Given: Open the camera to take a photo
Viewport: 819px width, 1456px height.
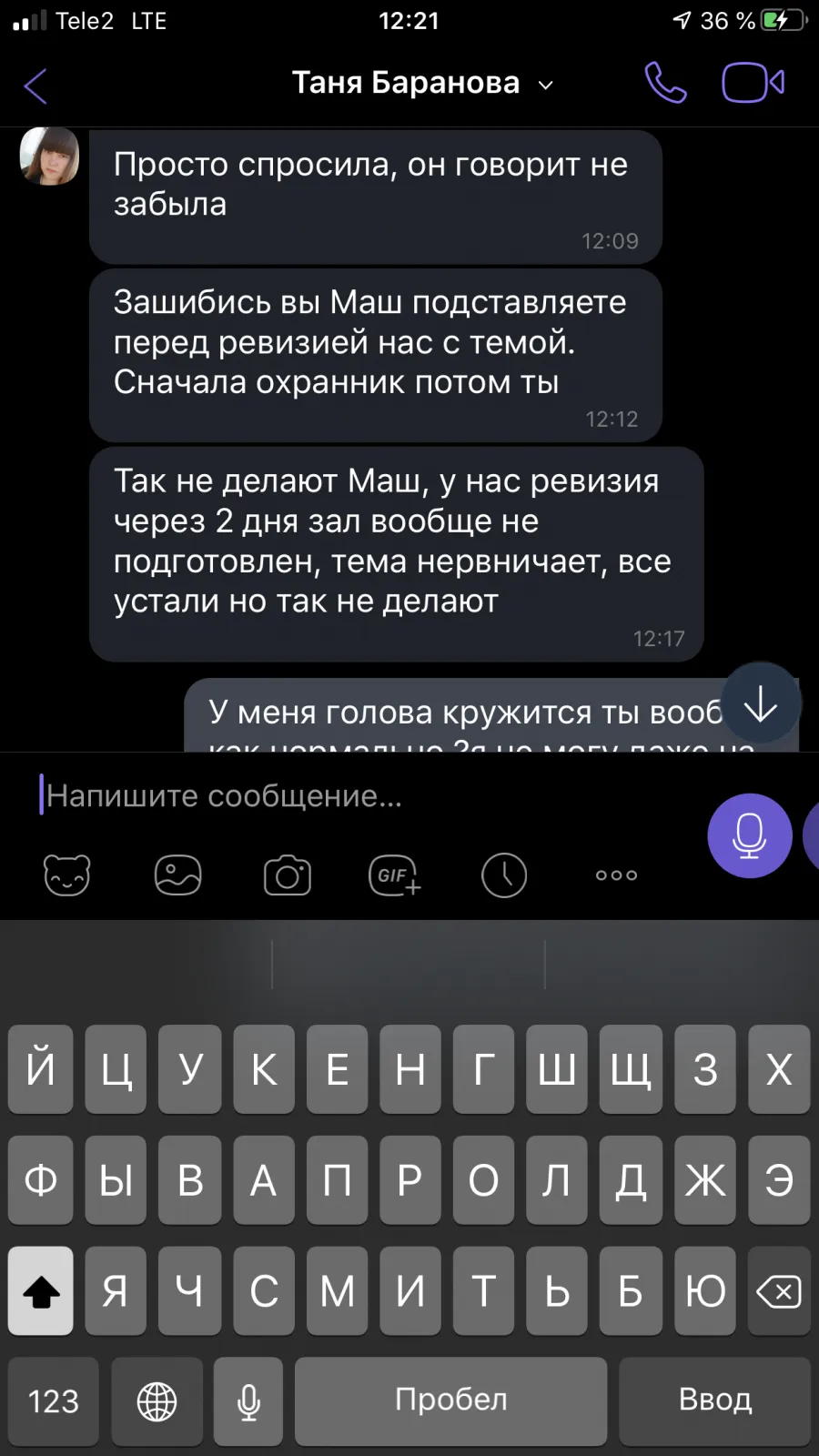Looking at the screenshot, I should click(288, 875).
